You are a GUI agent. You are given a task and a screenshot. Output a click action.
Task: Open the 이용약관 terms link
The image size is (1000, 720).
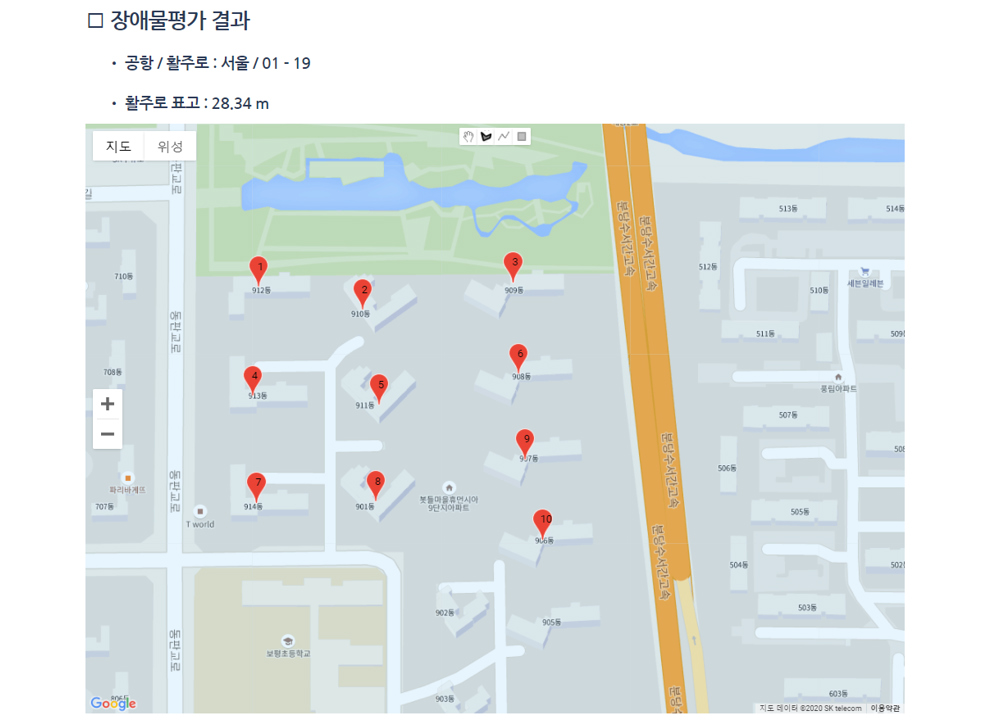click(885, 708)
